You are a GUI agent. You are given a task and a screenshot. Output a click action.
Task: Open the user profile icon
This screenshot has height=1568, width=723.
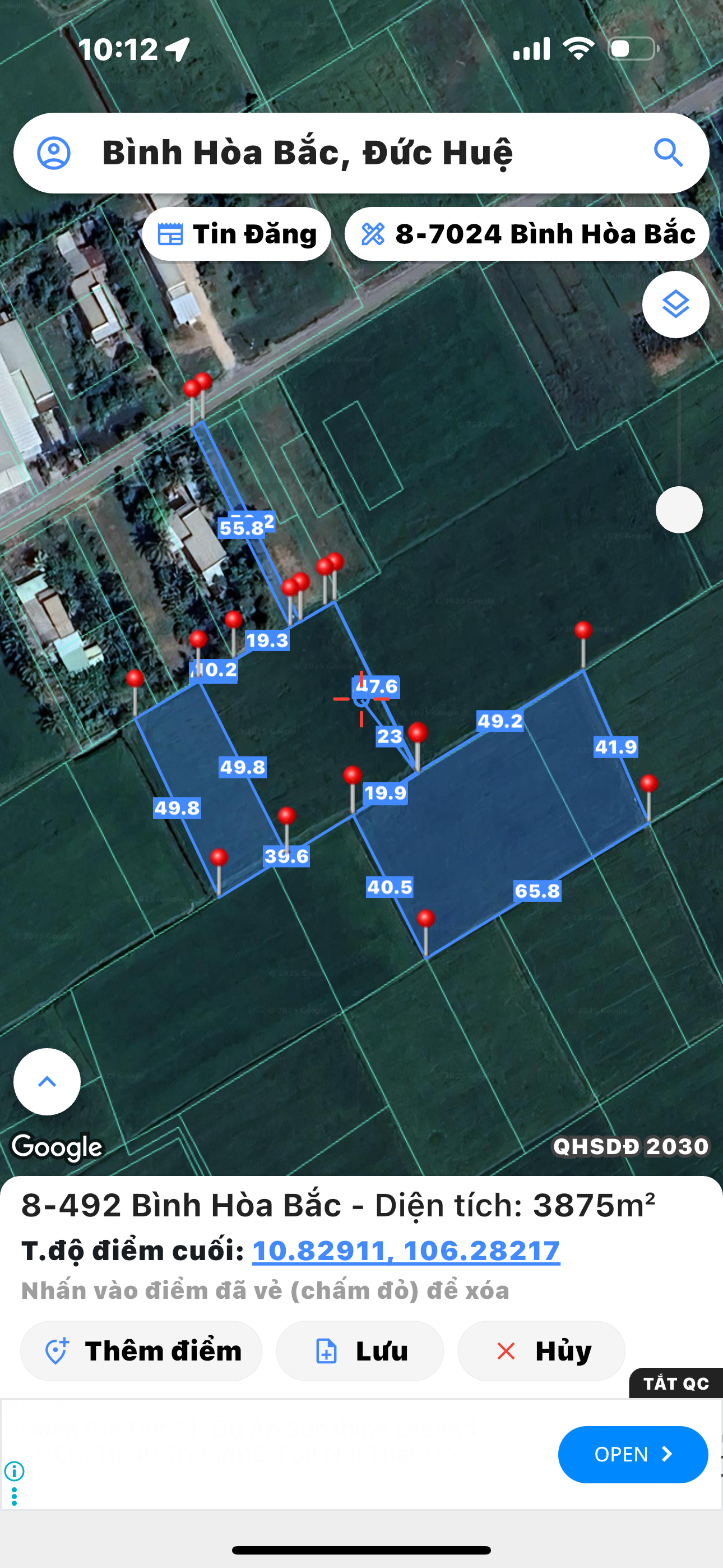(x=54, y=153)
